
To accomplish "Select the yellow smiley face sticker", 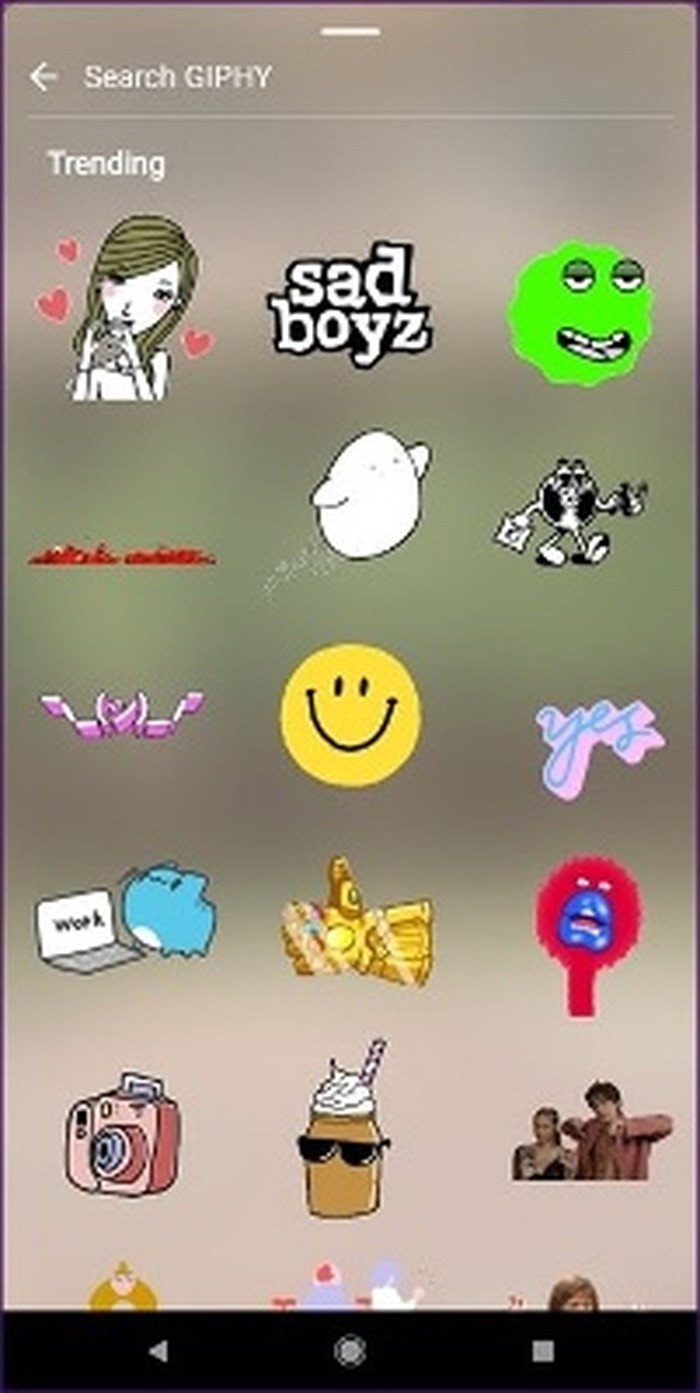I will tap(350, 715).
